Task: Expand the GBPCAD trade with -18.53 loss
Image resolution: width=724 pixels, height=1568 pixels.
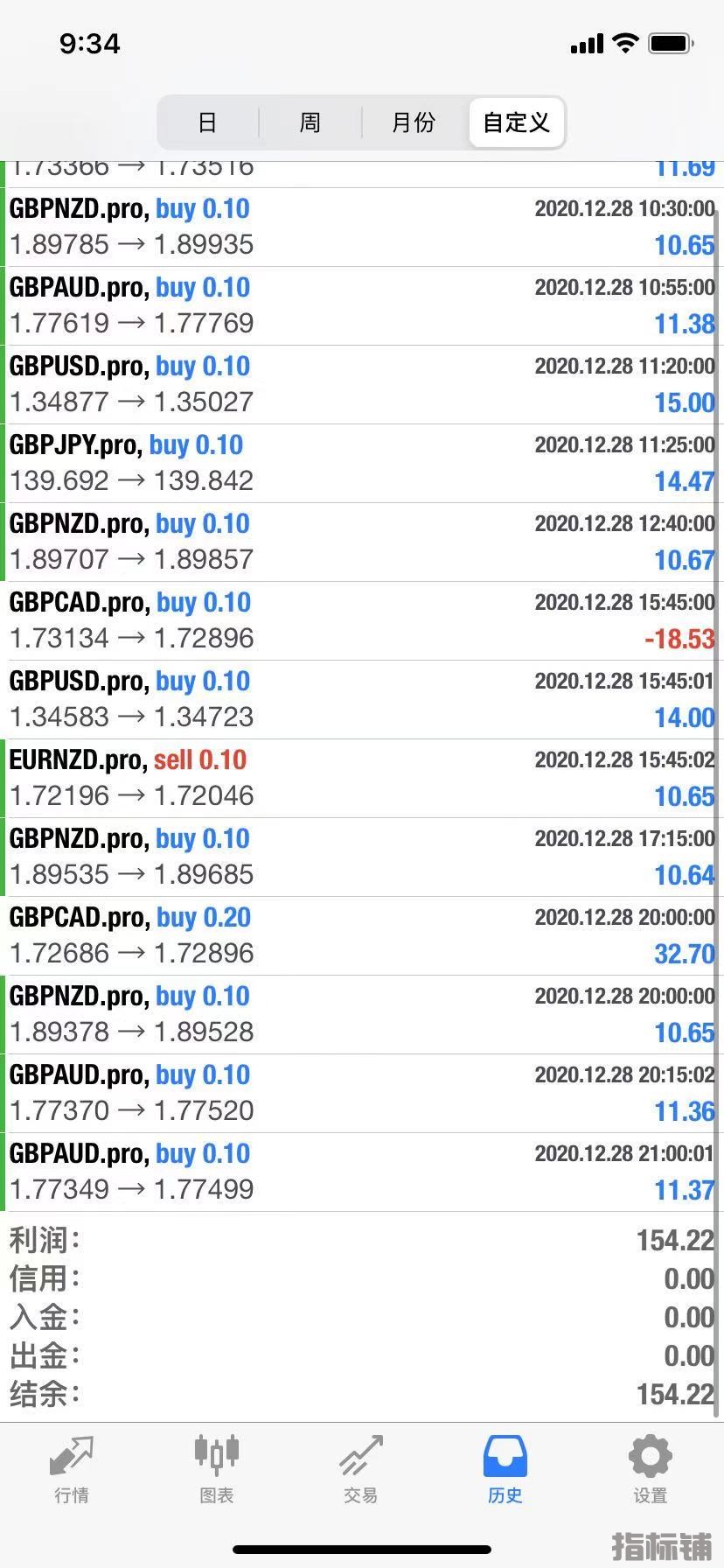Action: pyautogui.click(x=362, y=620)
